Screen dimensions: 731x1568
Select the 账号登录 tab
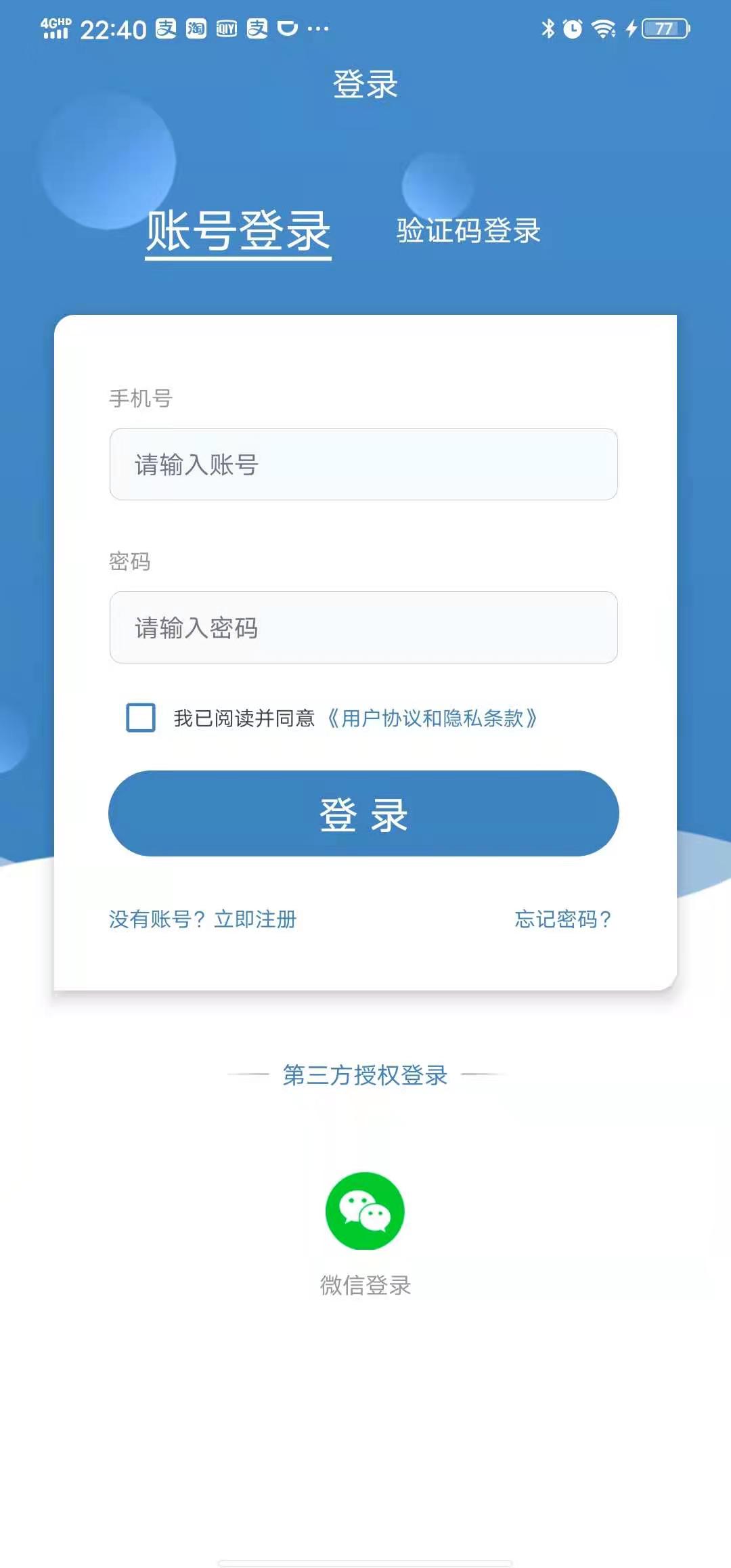(238, 231)
